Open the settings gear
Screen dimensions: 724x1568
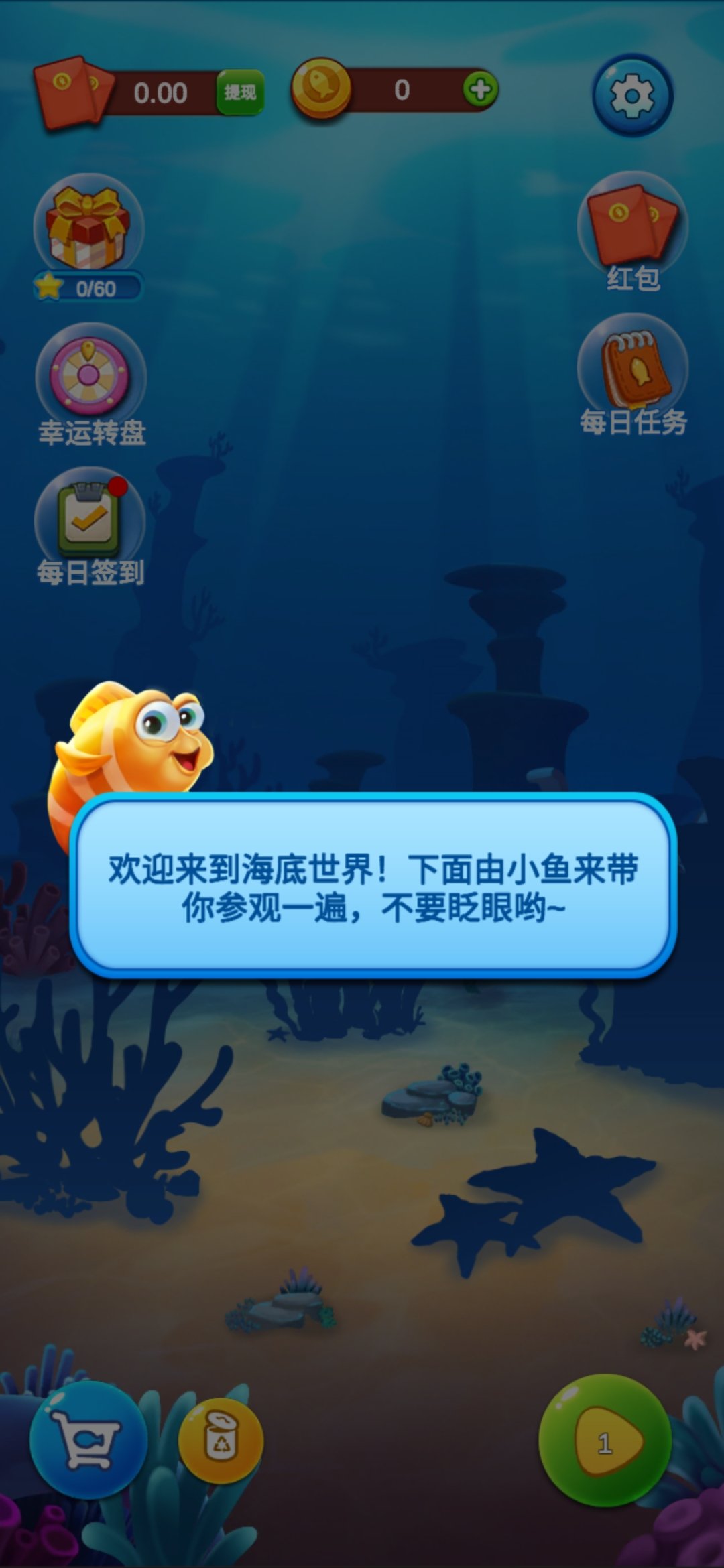click(x=632, y=96)
